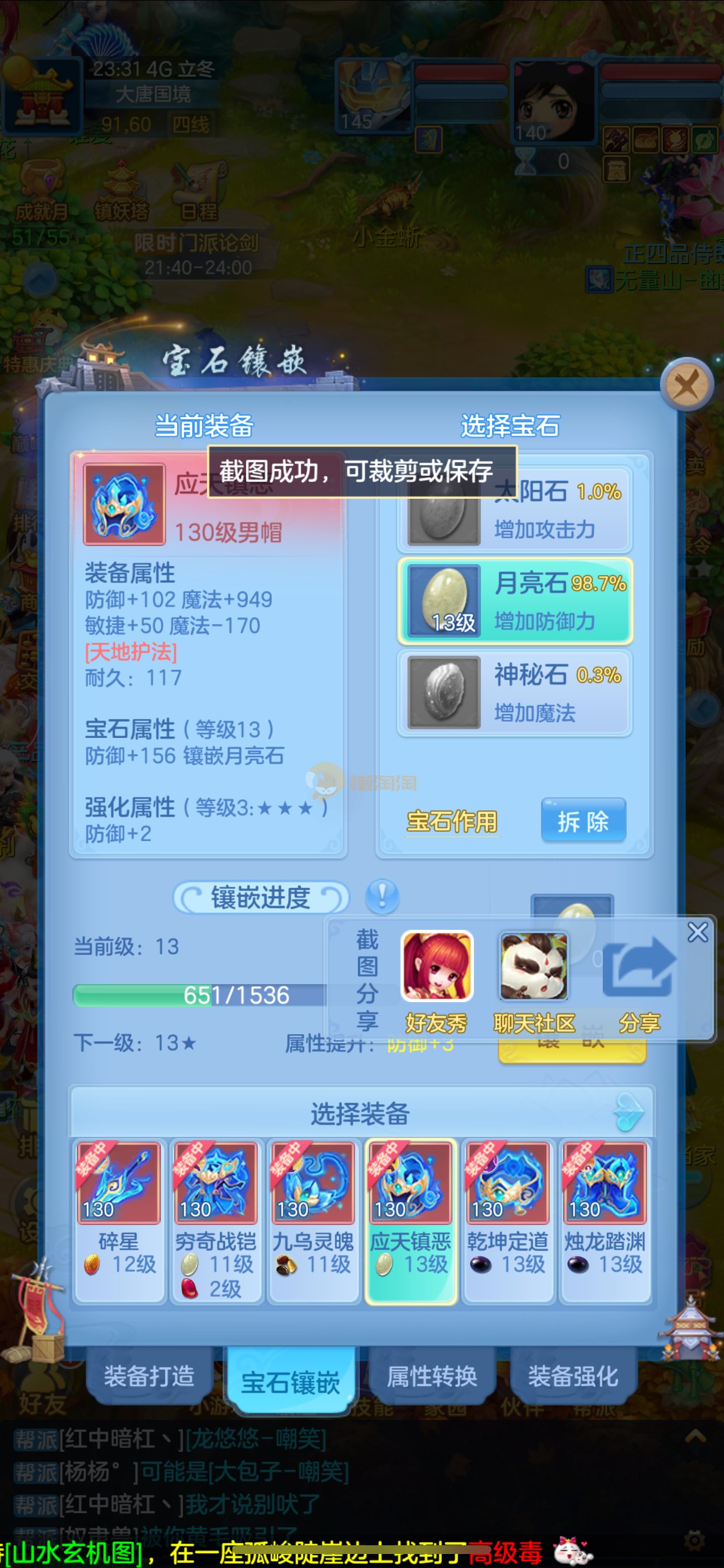Tap the 拆除 button
This screenshot has width=724, height=1568.
coord(583,821)
